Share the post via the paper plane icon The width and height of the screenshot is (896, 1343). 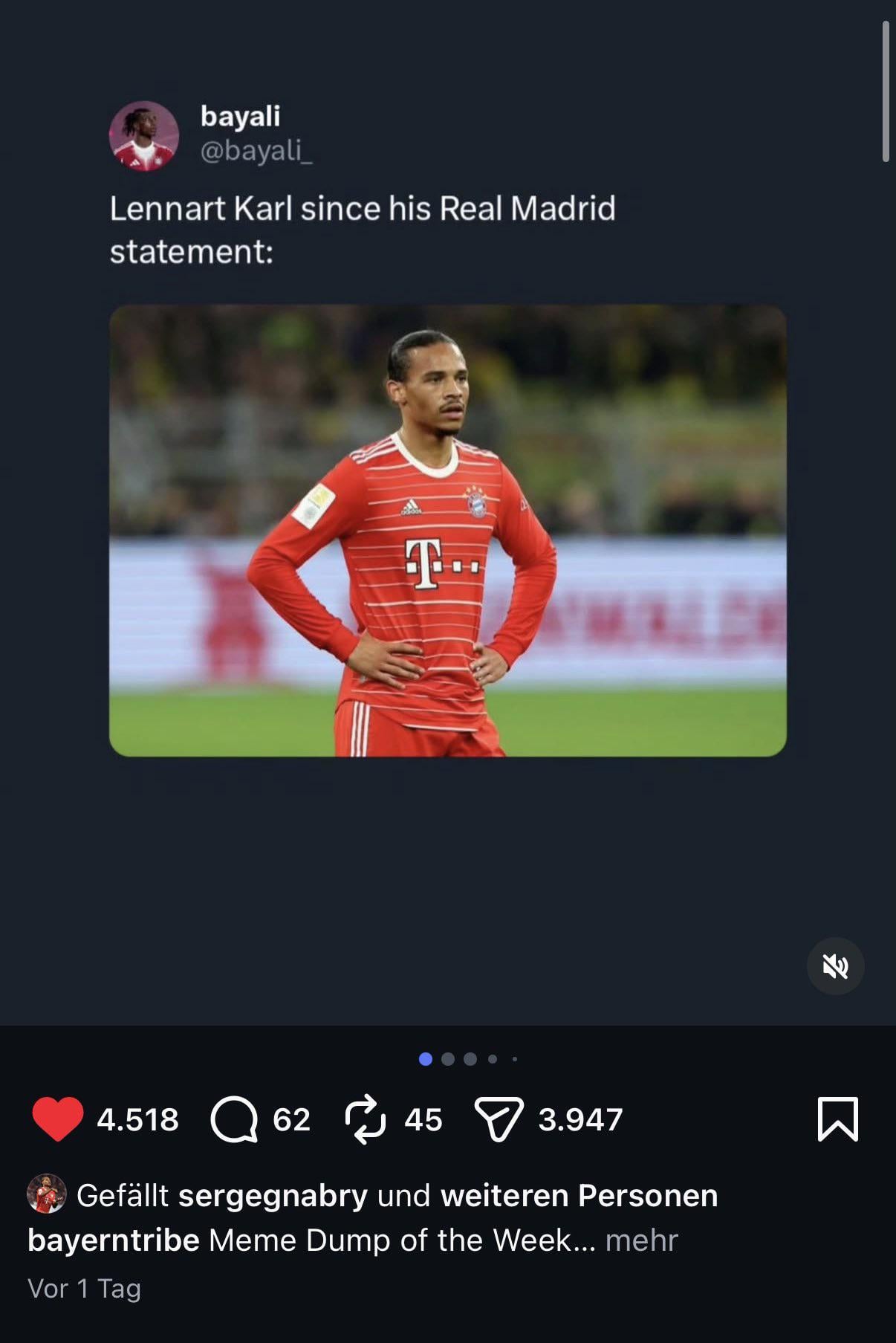(x=499, y=1119)
